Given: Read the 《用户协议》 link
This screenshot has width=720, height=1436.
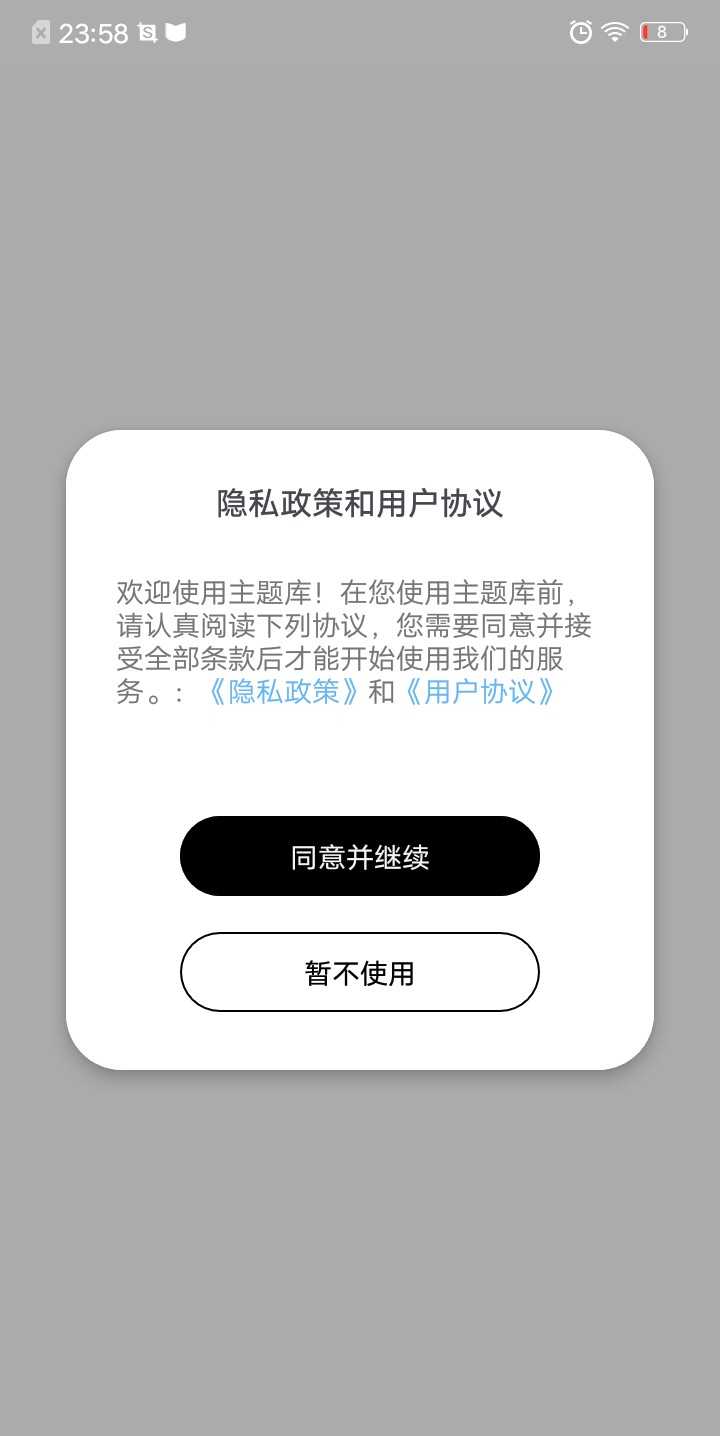Looking at the screenshot, I should click(x=479, y=691).
